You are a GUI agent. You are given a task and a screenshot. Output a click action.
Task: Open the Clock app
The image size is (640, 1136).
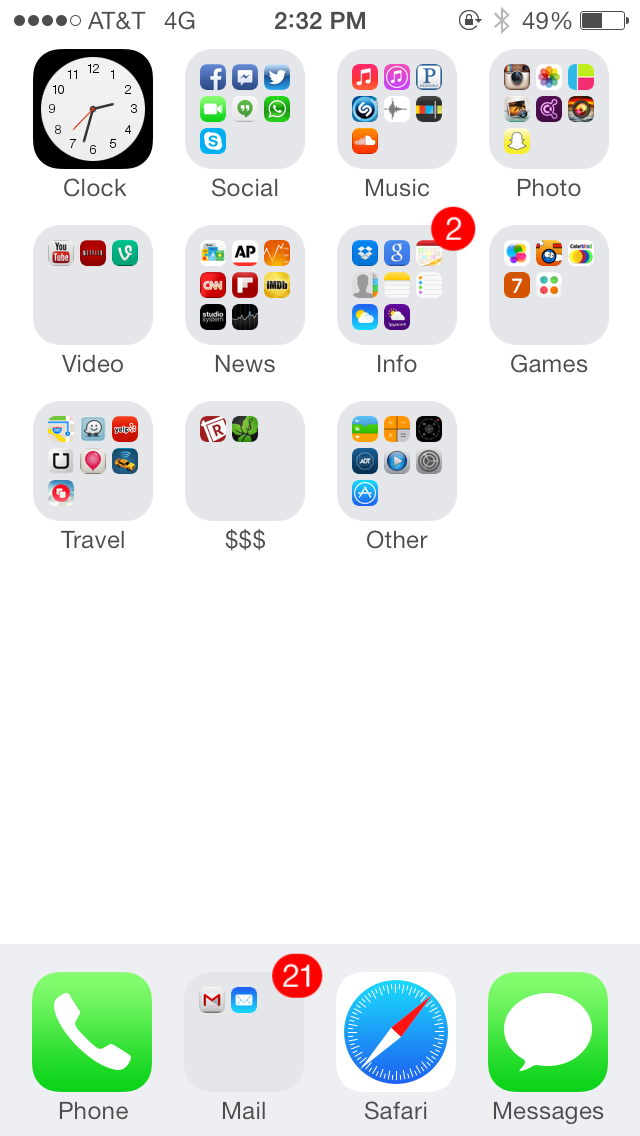click(93, 109)
